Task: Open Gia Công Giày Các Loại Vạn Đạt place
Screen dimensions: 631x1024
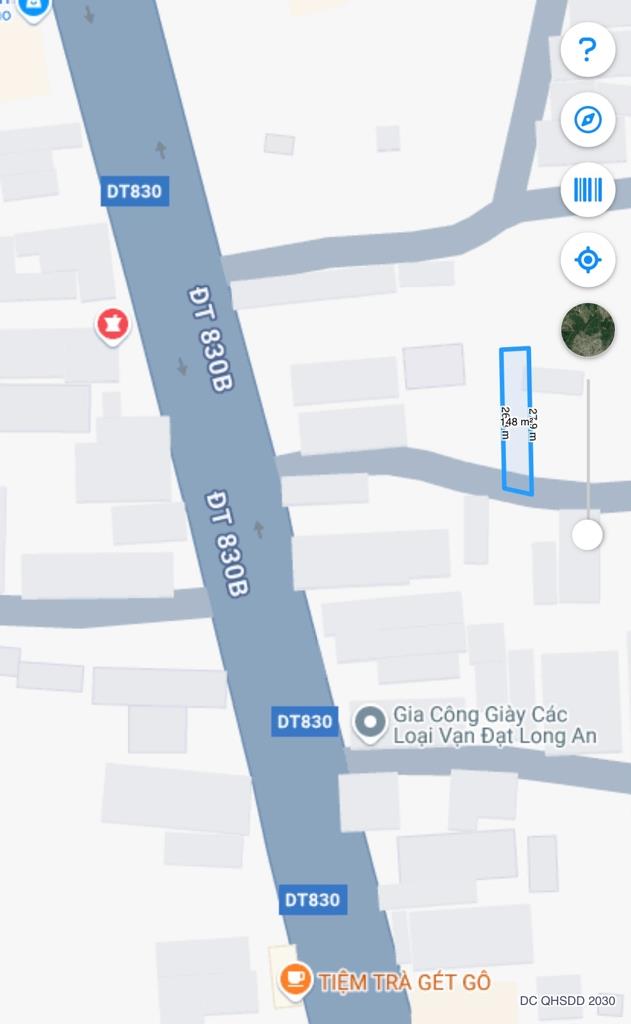Action: pyautogui.click(x=372, y=723)
